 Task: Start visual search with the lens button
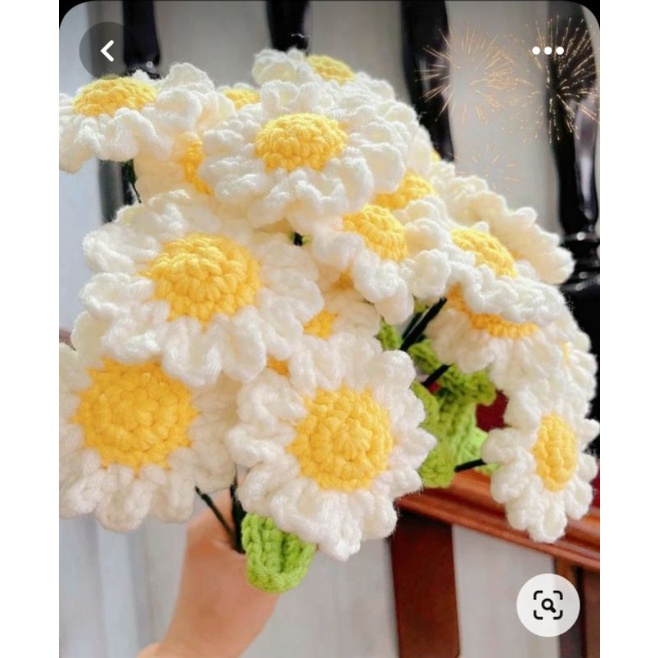coord(548,605)
